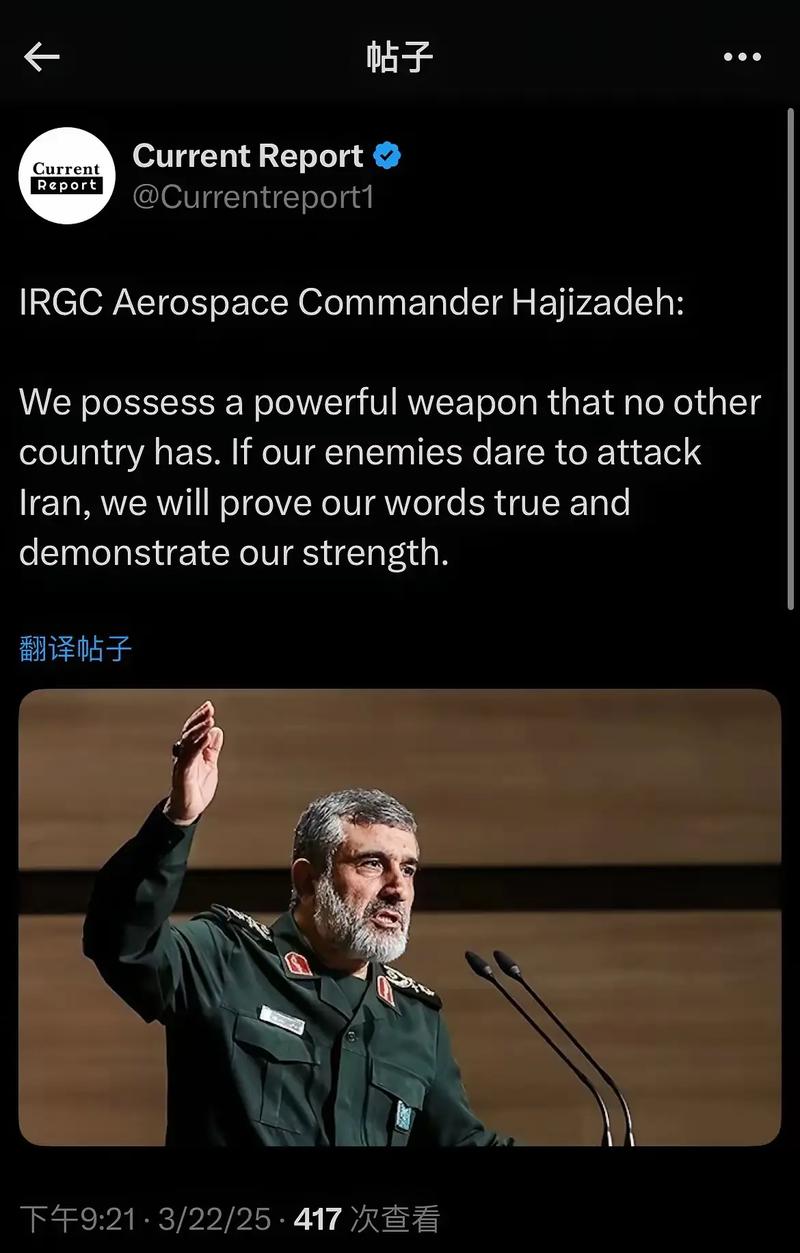
Task: Open the @Currentreport1 account name
Action: click(x=253, y=197)
